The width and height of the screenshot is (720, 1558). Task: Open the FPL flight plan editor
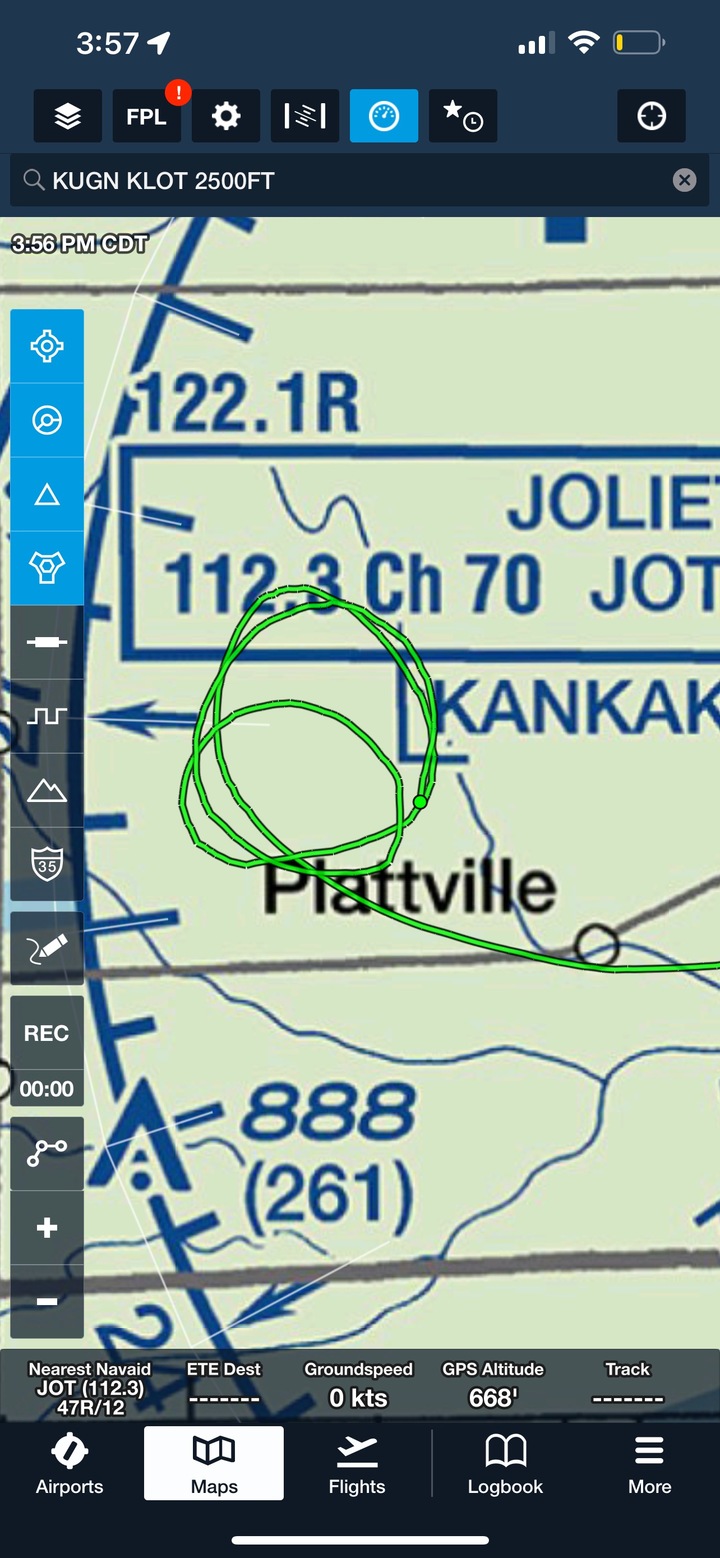click(x=147, y=116)
